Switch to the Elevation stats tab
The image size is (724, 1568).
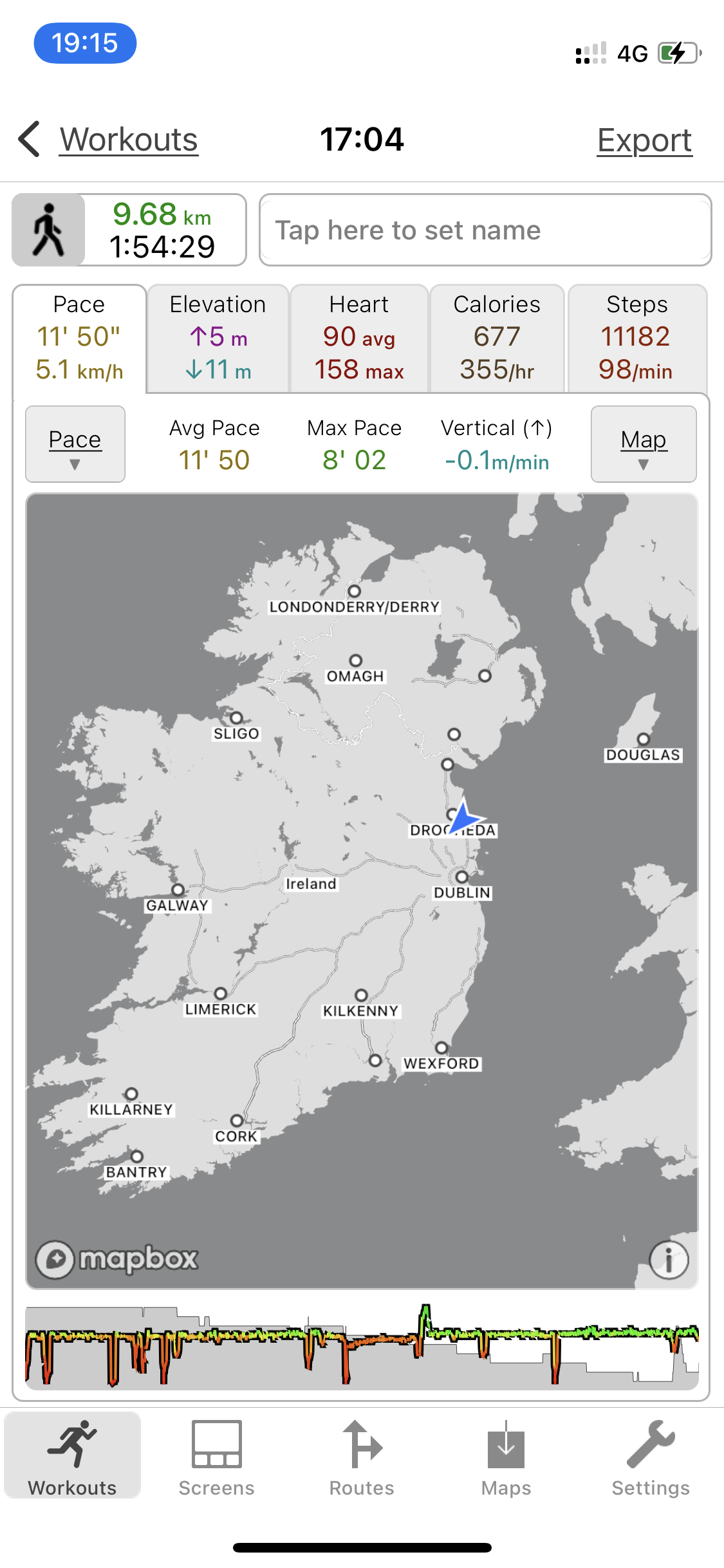[218, 338]
